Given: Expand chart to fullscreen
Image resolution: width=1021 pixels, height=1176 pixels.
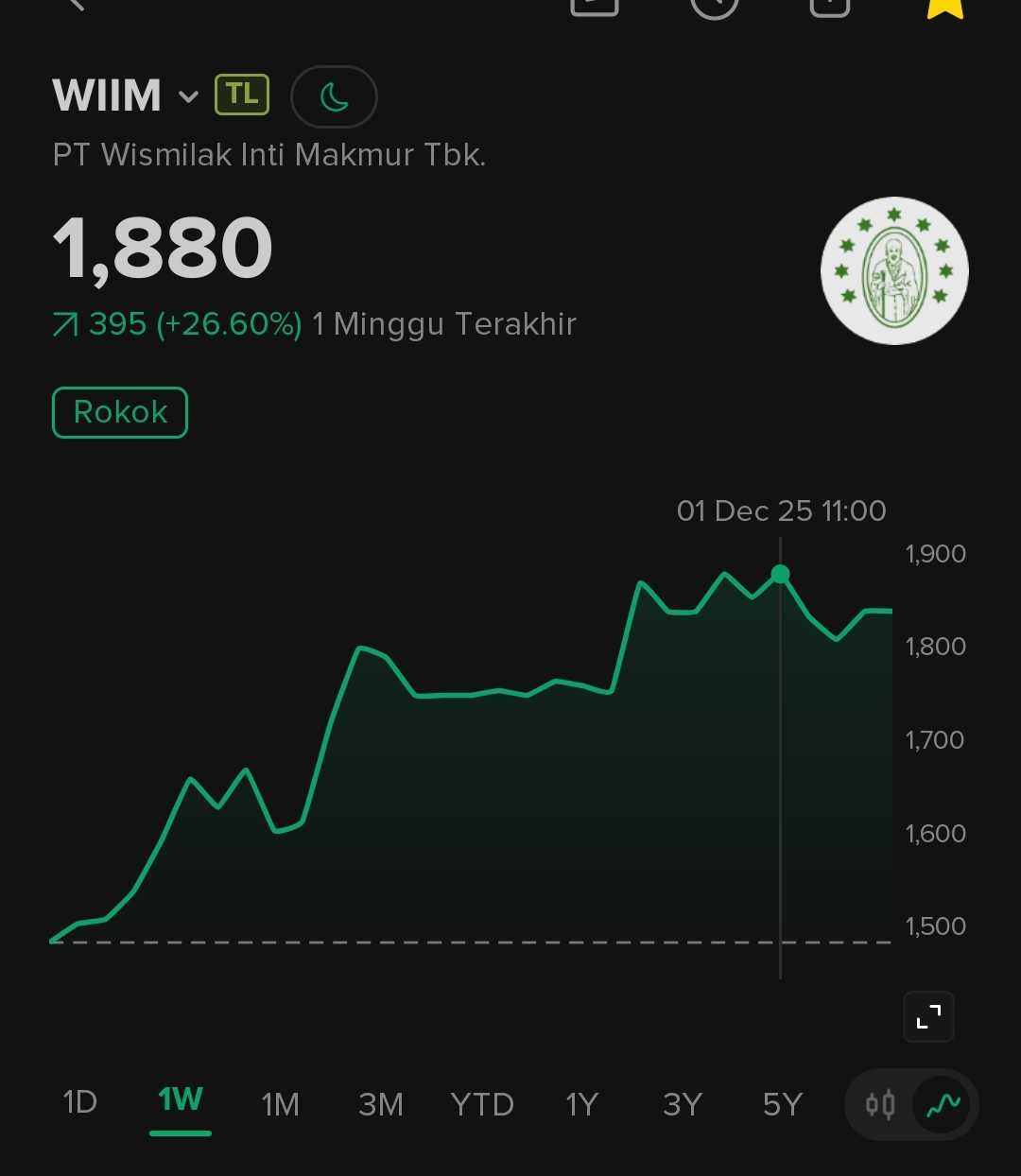Looking at the screenshot, I should point(928,1016).
